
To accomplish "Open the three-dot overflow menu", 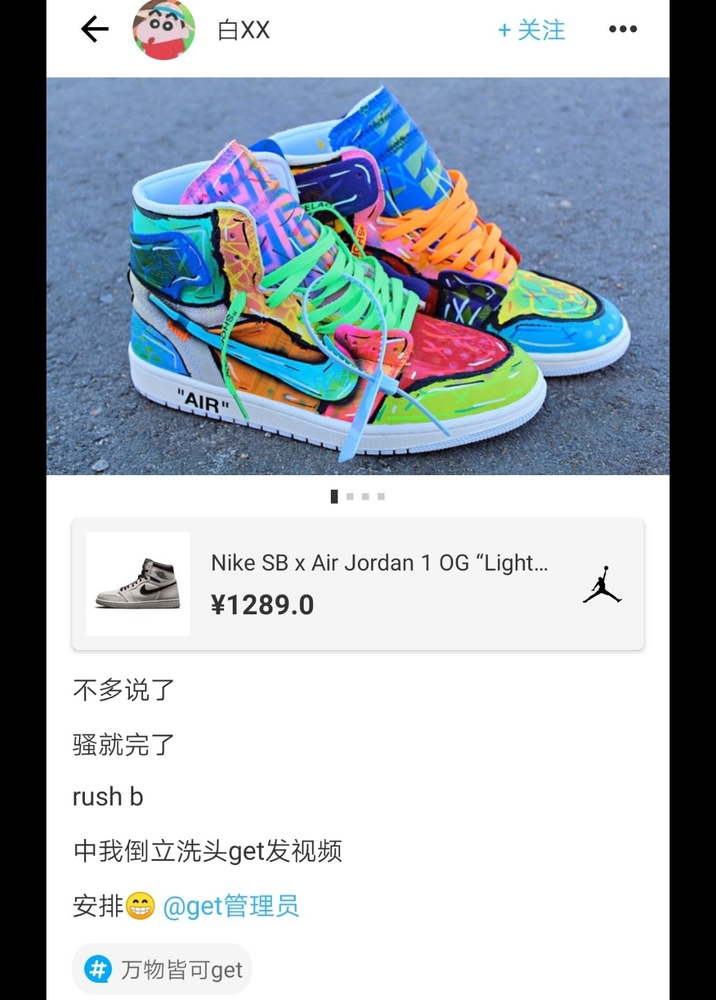I will [x=623, y=30].
